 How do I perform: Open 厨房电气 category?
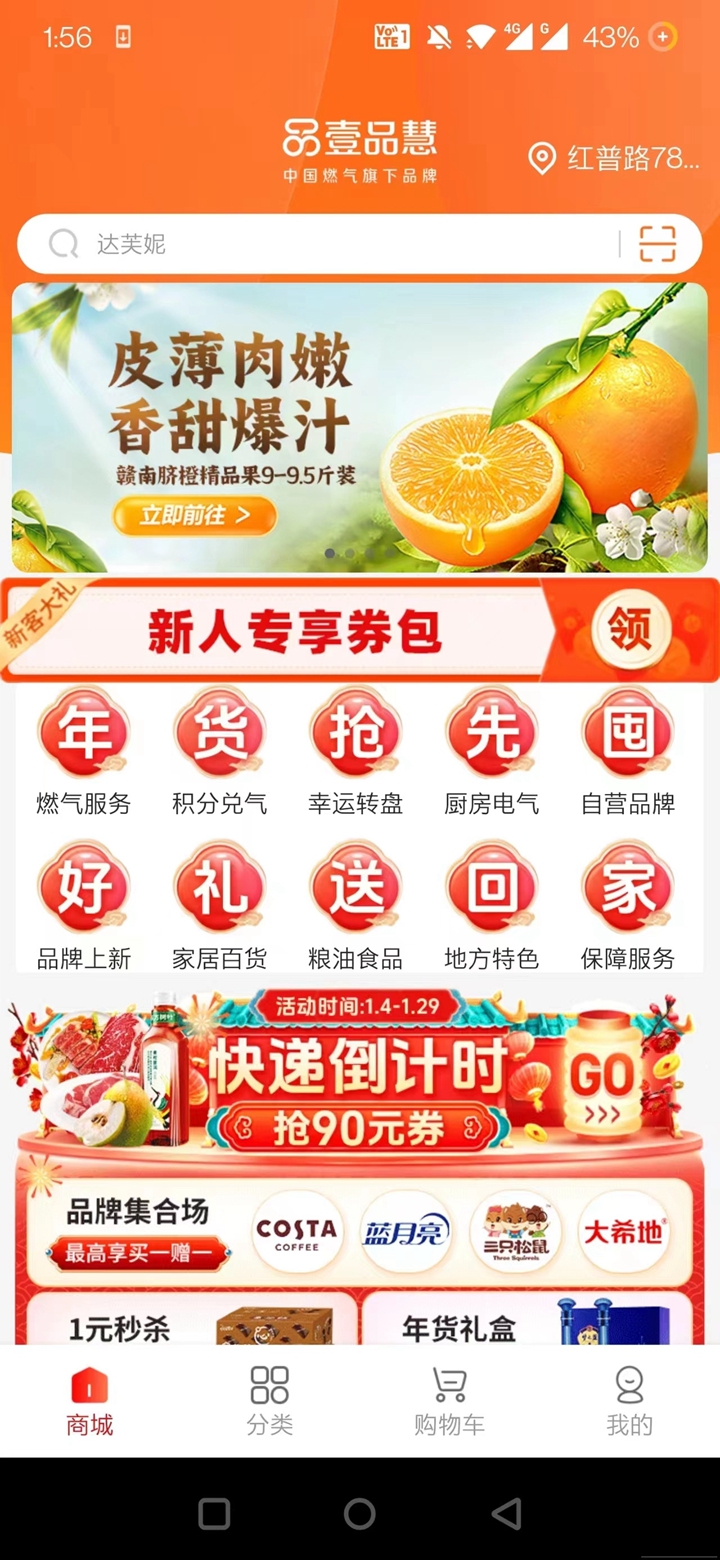492,752
